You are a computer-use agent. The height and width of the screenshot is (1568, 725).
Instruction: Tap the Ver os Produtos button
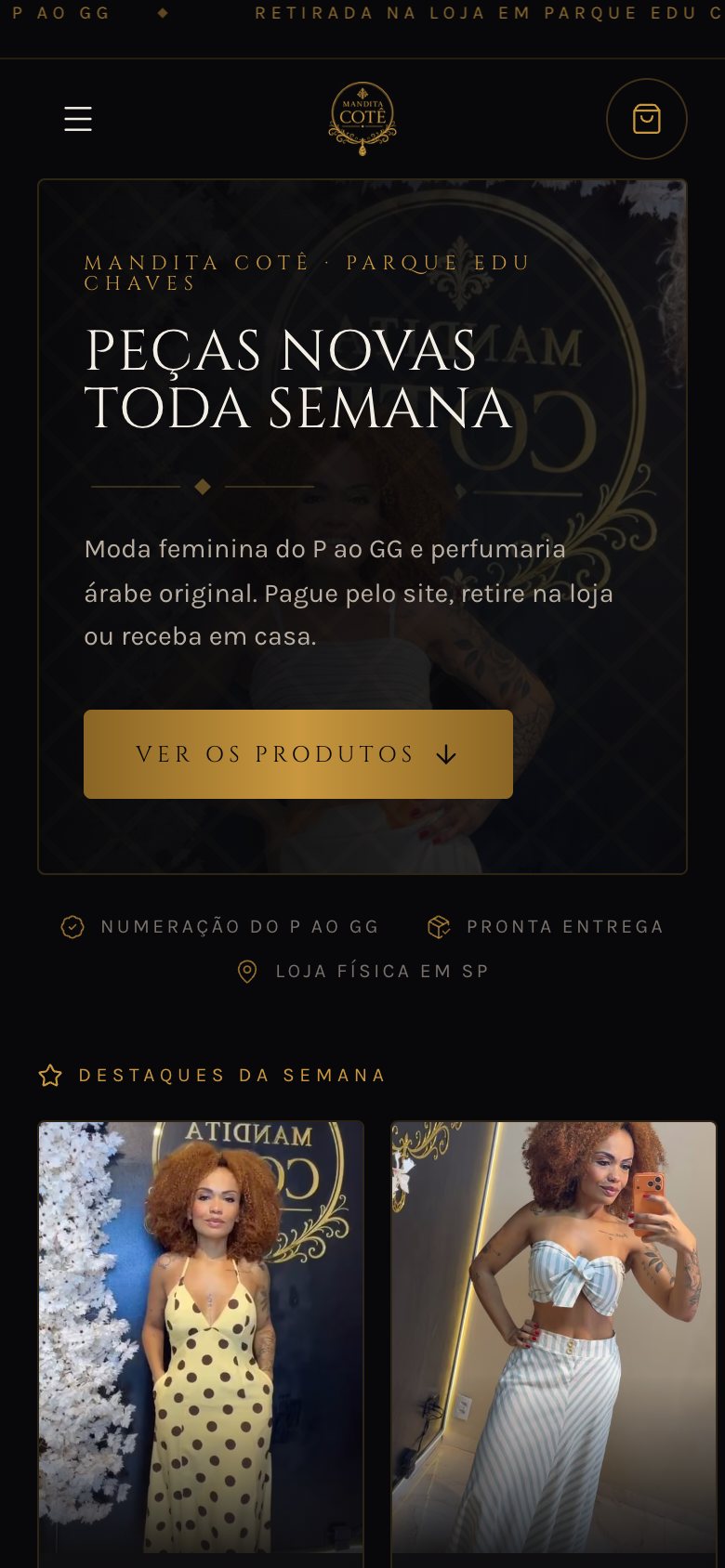(x=298, y=754)
